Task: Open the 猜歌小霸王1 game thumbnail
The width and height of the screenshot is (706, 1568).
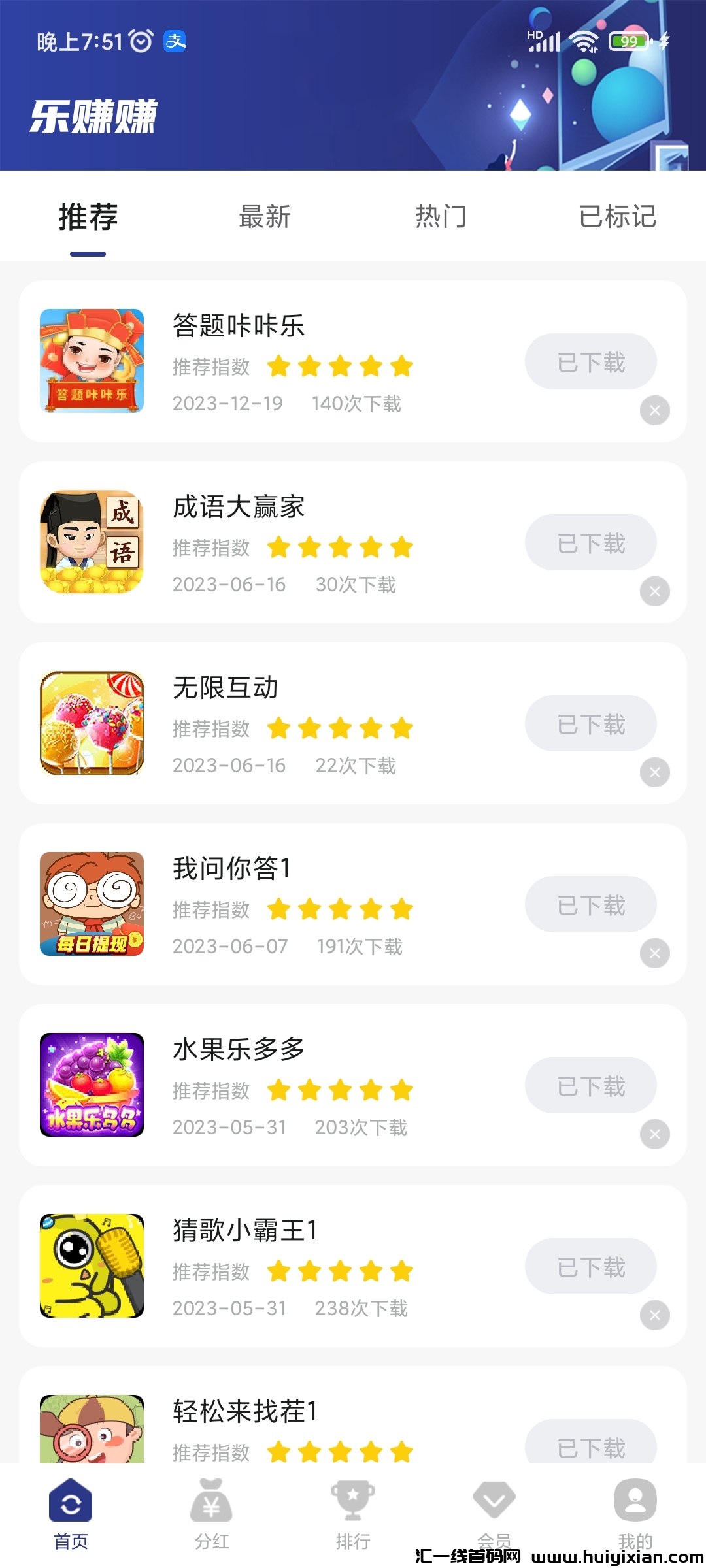Action: click(x=92, y=1266)
